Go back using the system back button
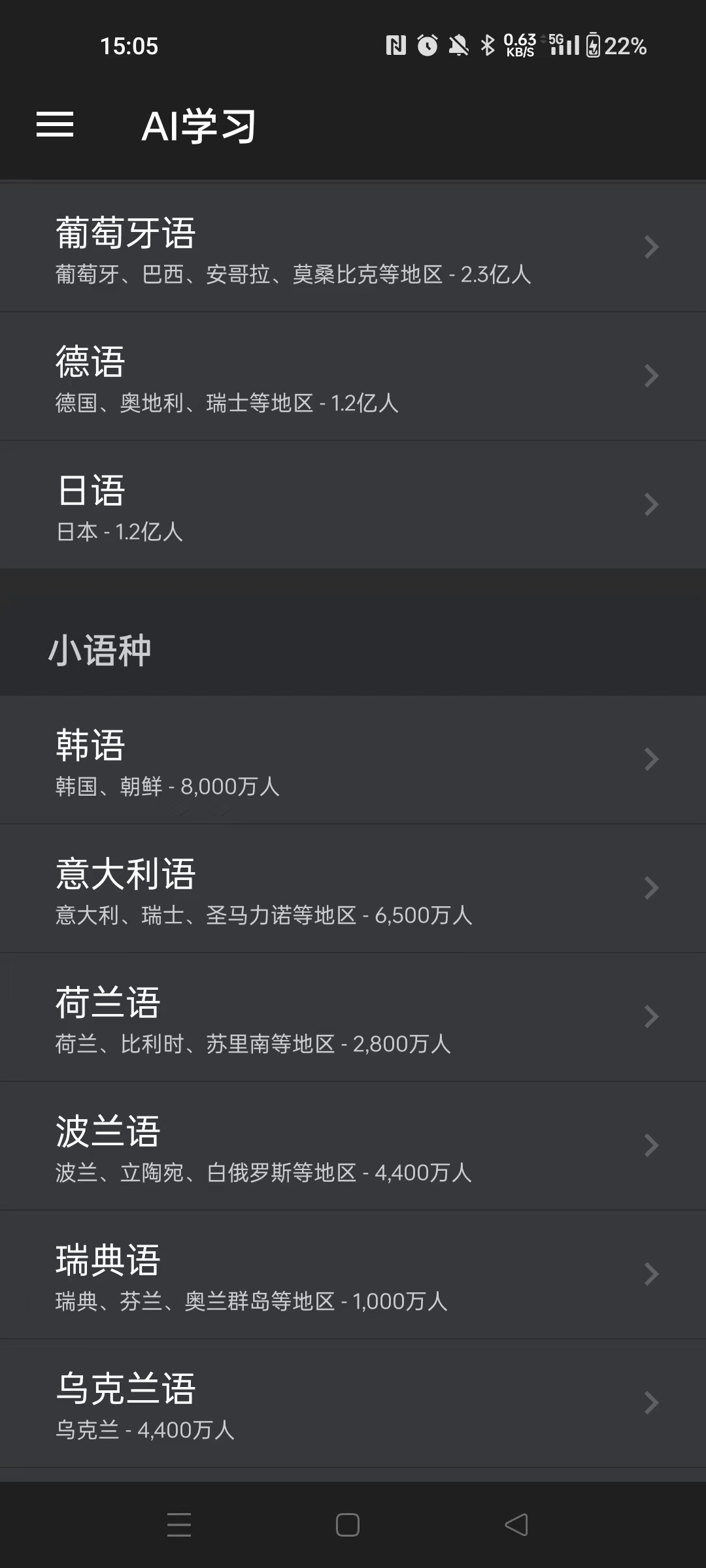 [516, 1525]
